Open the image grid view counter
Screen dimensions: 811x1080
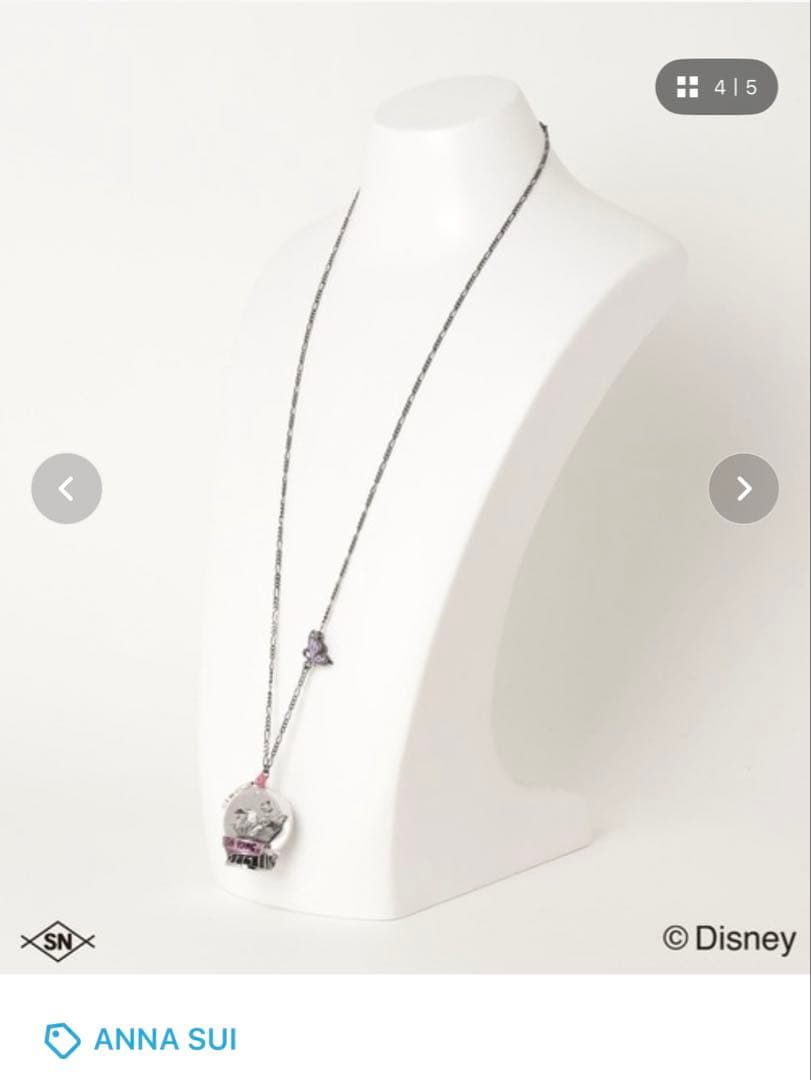click(716, 87)
